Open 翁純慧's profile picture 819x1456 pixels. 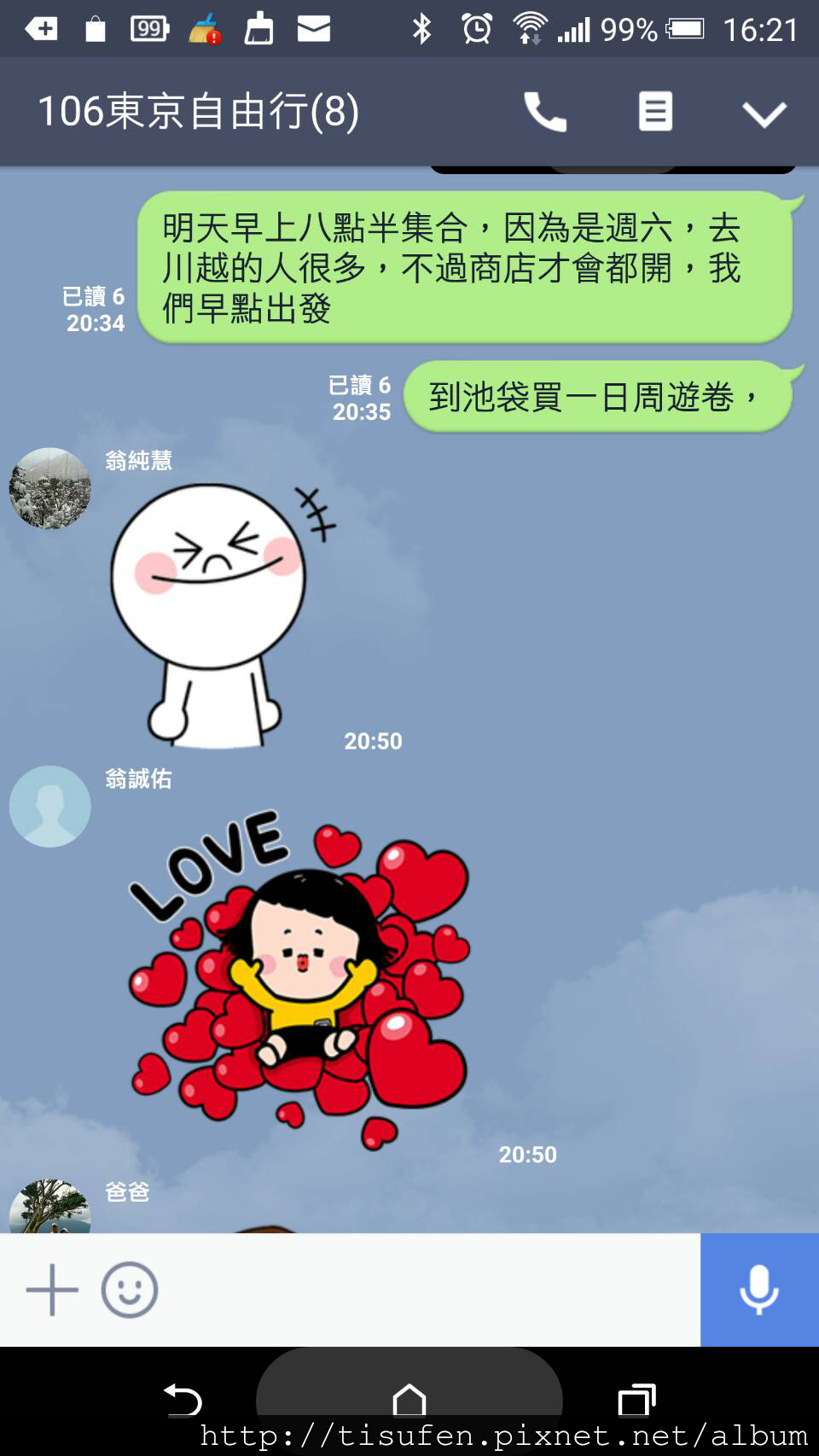[49, 488]
